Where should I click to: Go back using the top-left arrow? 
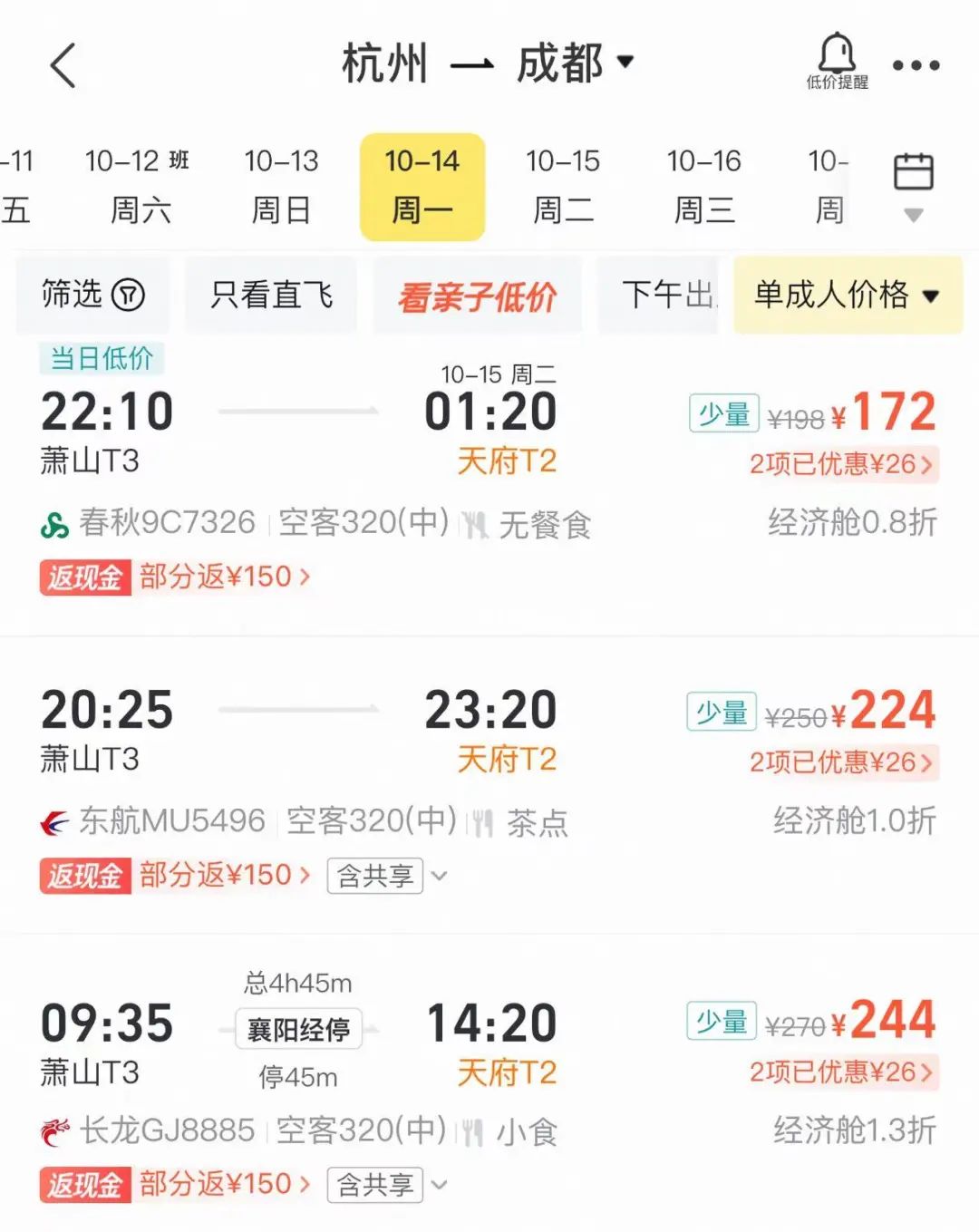(63, 65)
